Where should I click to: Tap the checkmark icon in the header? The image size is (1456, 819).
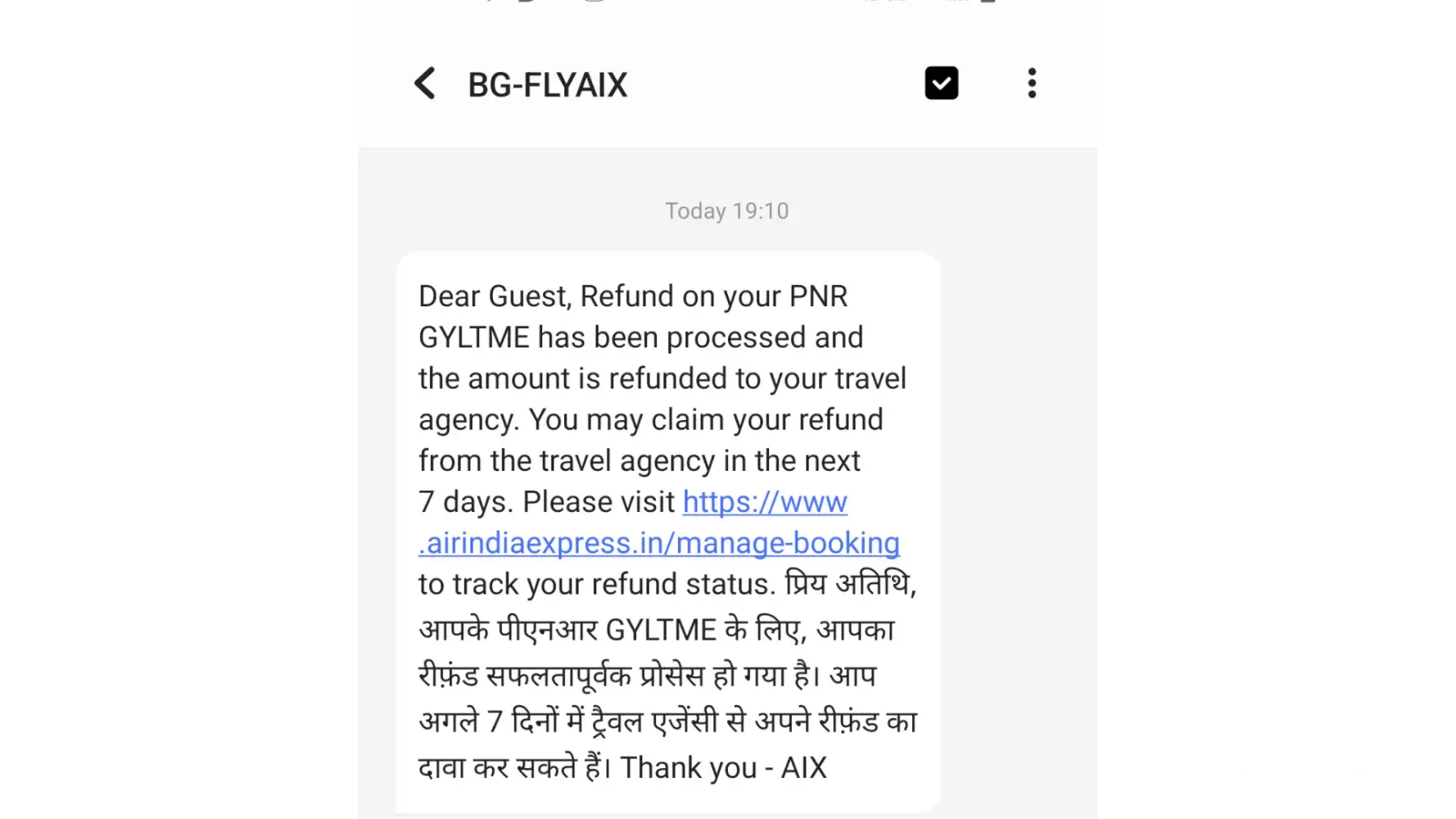tap(941, 84)
